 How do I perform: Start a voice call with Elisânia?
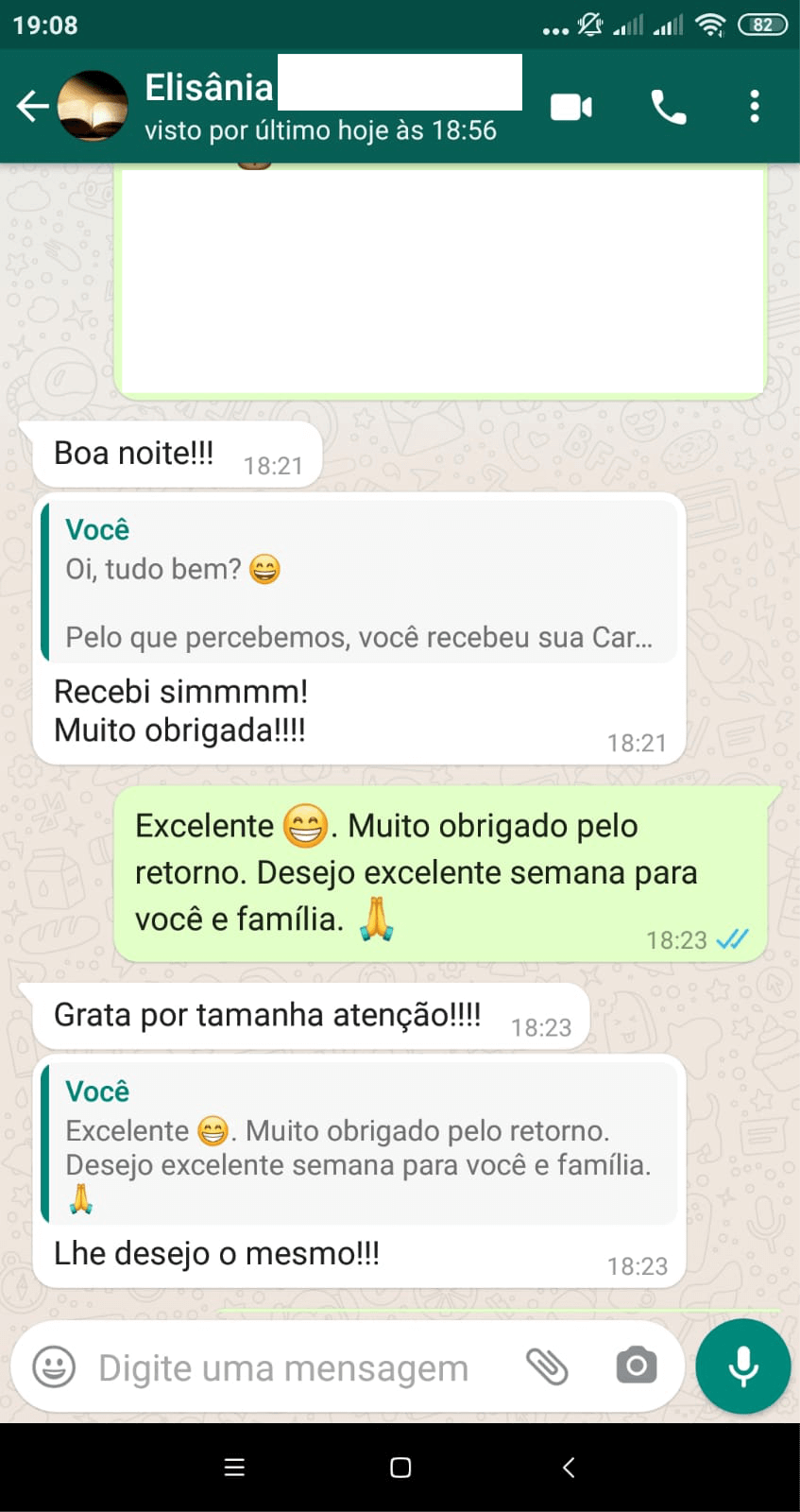pos(670,106)
